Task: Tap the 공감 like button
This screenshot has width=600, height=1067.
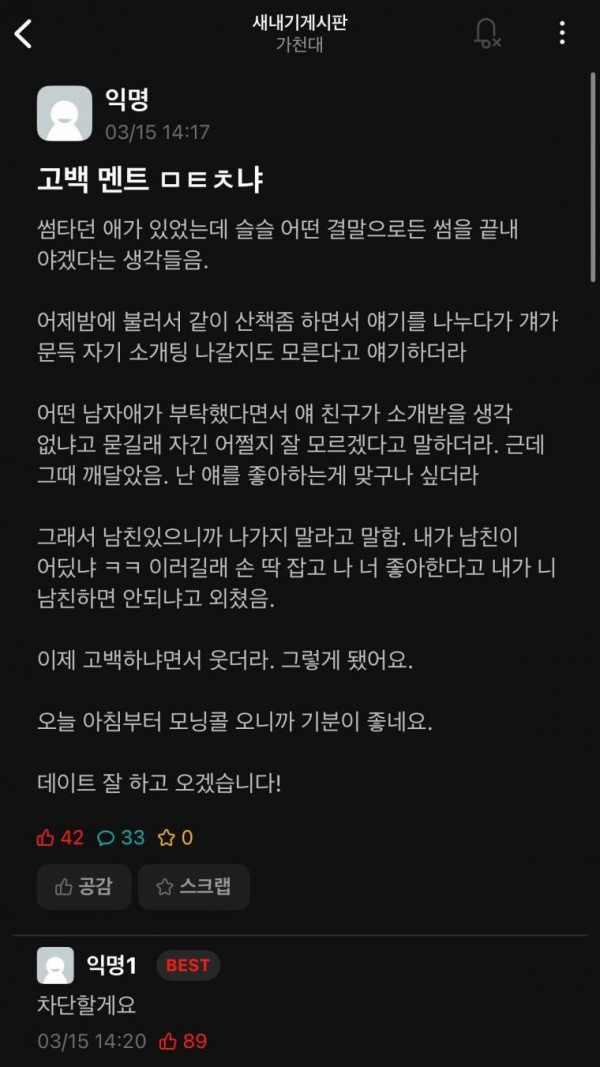Action: (x=84, y=886)
